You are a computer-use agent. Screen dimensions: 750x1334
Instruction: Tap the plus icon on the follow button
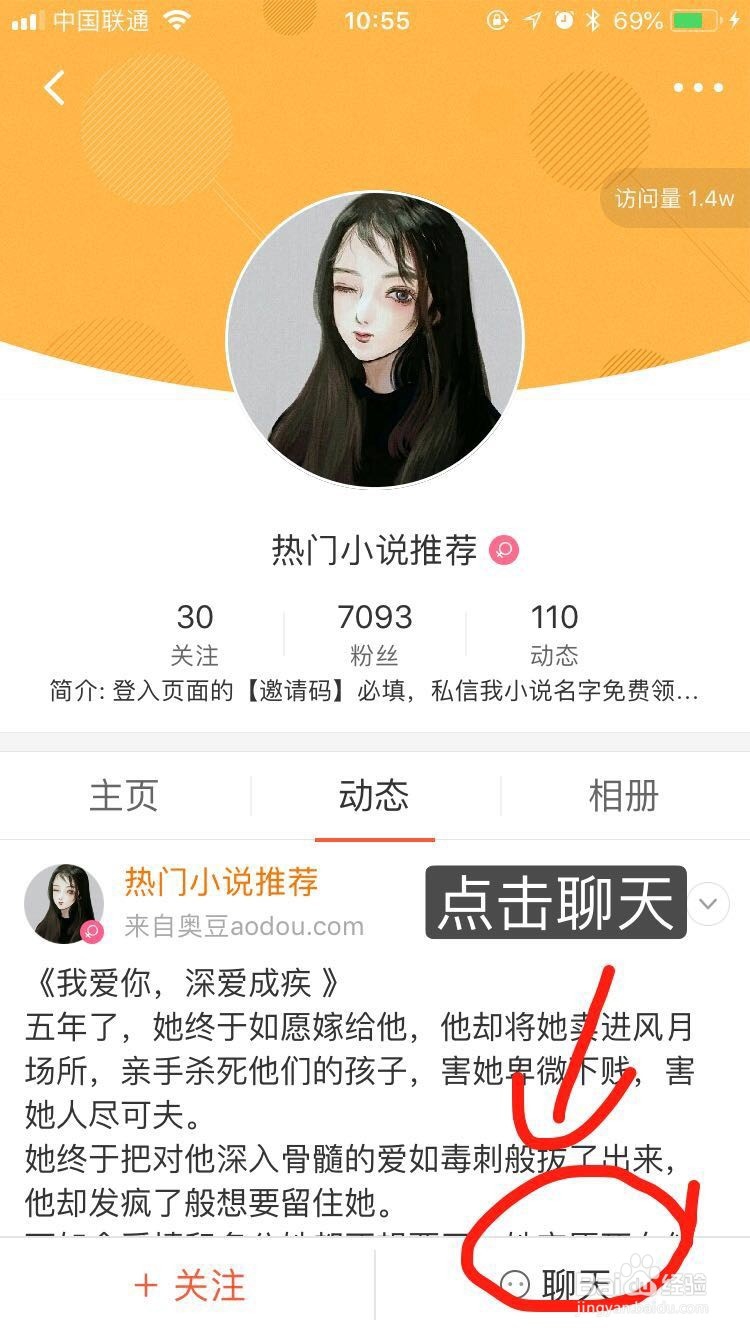tap(147, 1285)
